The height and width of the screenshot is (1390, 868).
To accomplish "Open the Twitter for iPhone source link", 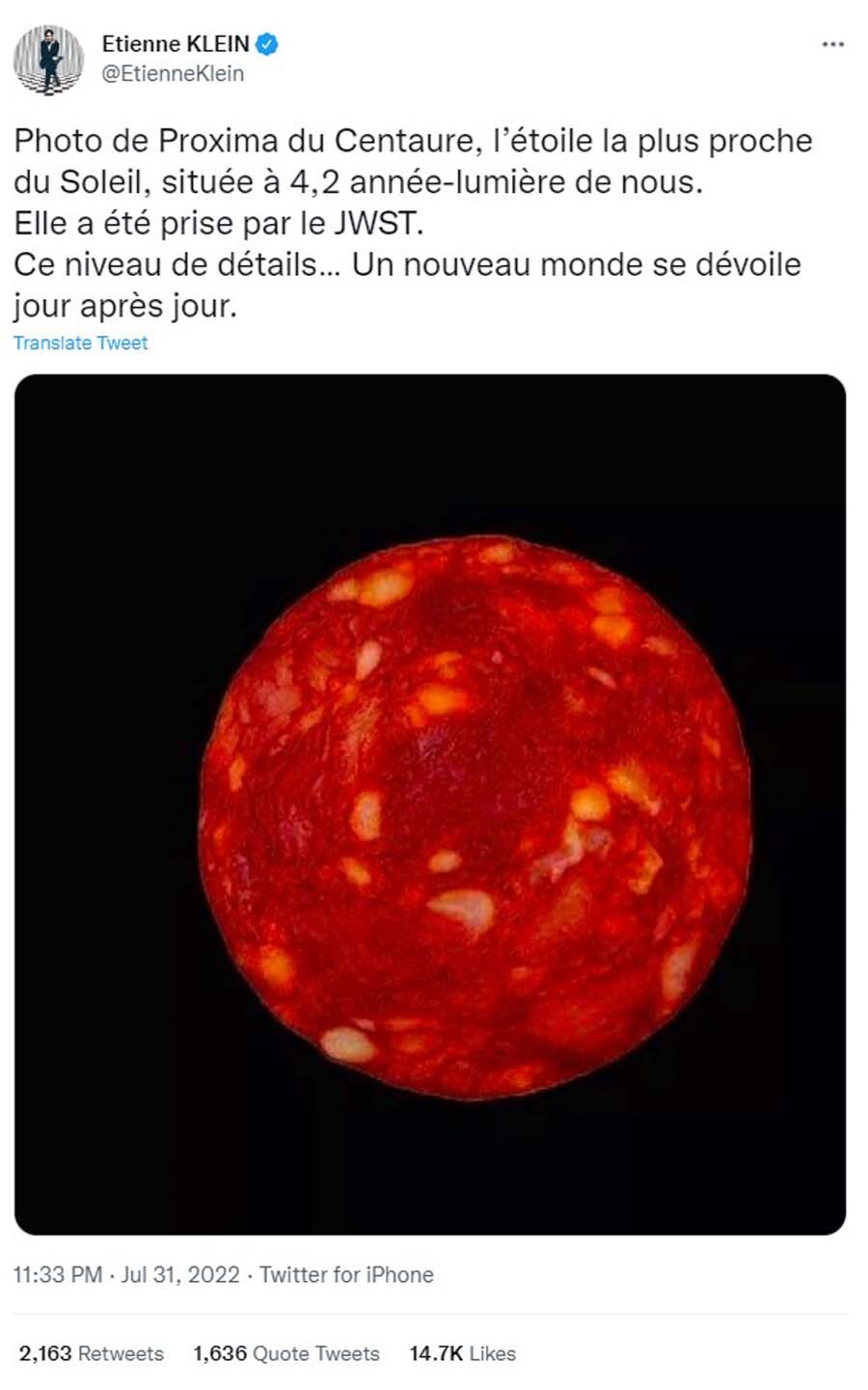I will click(346, 1274).
